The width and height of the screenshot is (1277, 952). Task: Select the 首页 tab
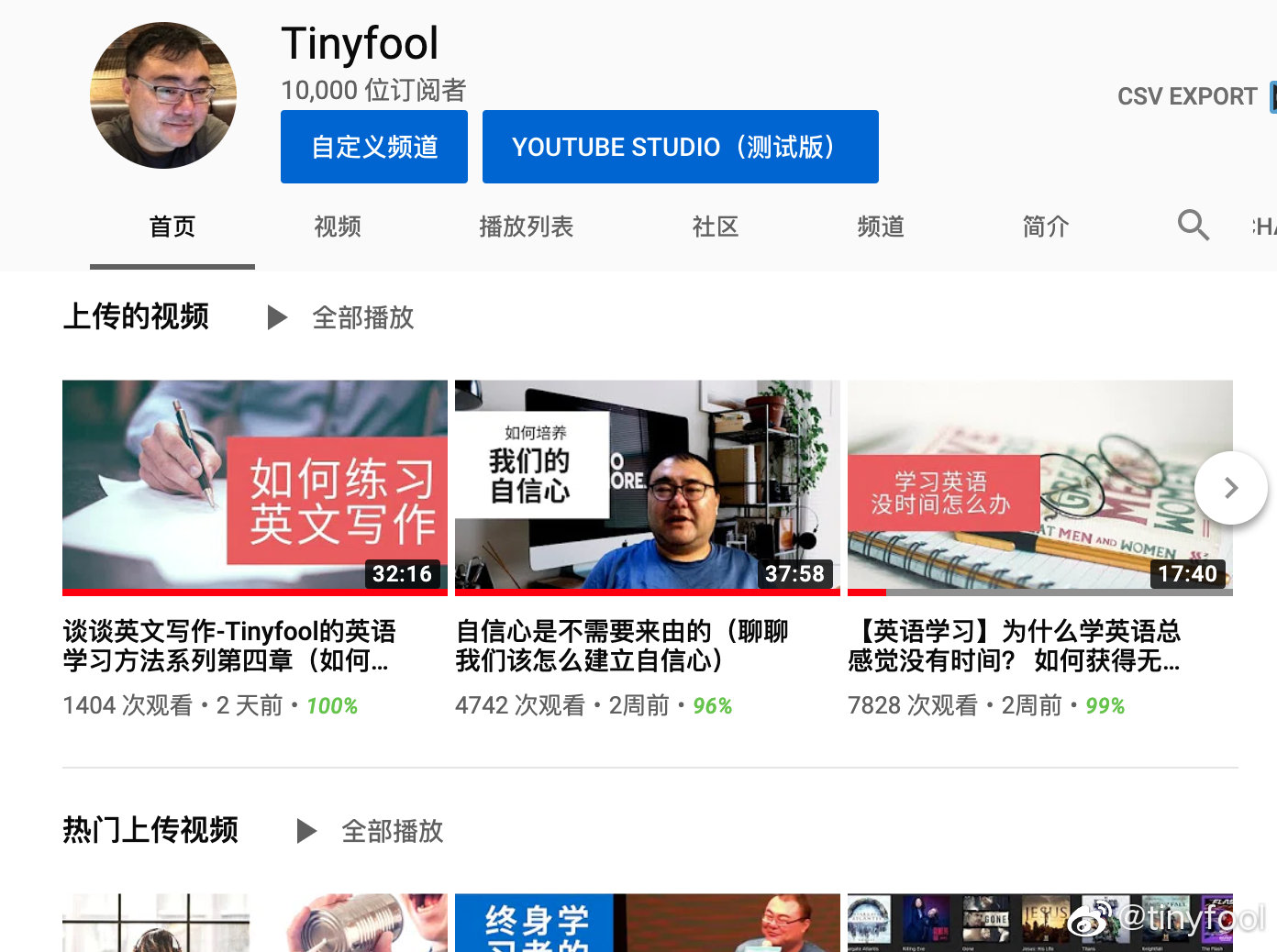coord(172,227)
